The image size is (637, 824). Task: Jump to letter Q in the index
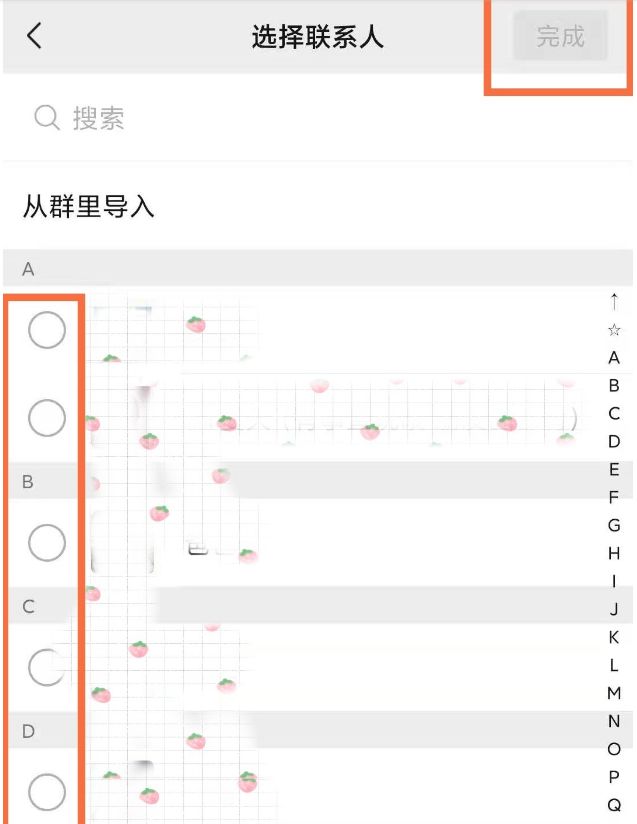[x=614, y=804]
